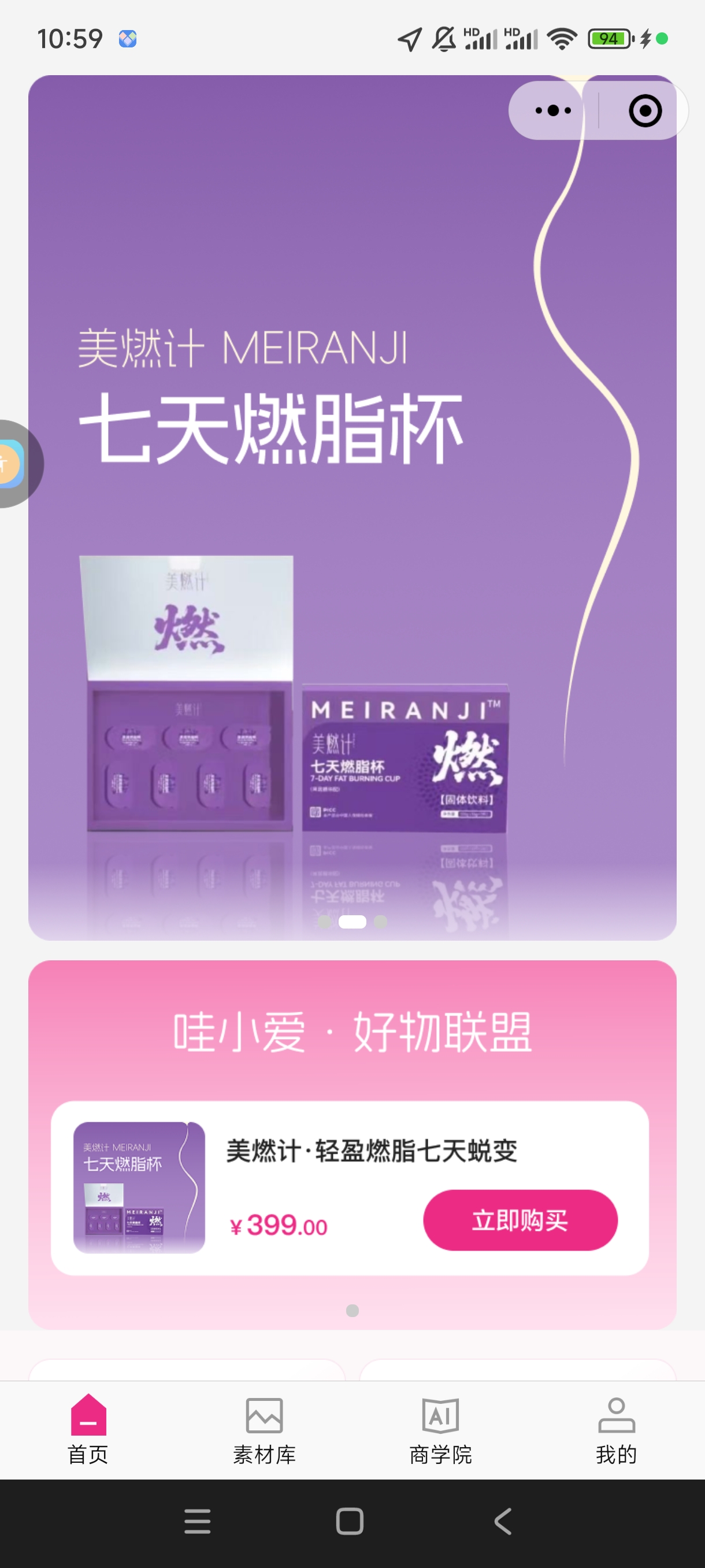705x1568 pixels.
Task: Tap the floating side widget
Action: point(13,464)
